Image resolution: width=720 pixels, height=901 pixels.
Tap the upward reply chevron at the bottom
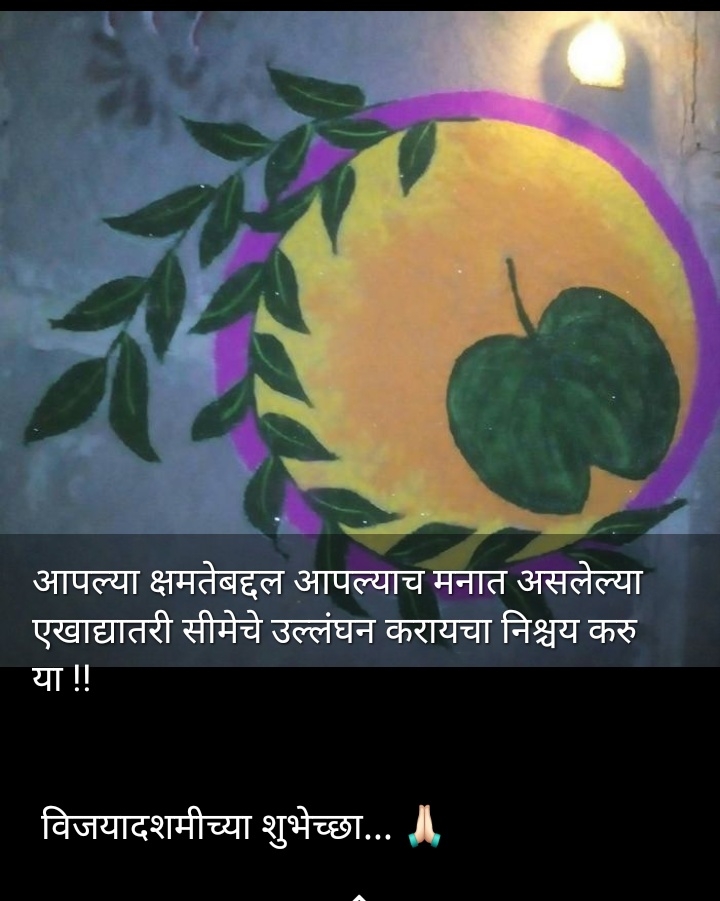tap(359, 897)
